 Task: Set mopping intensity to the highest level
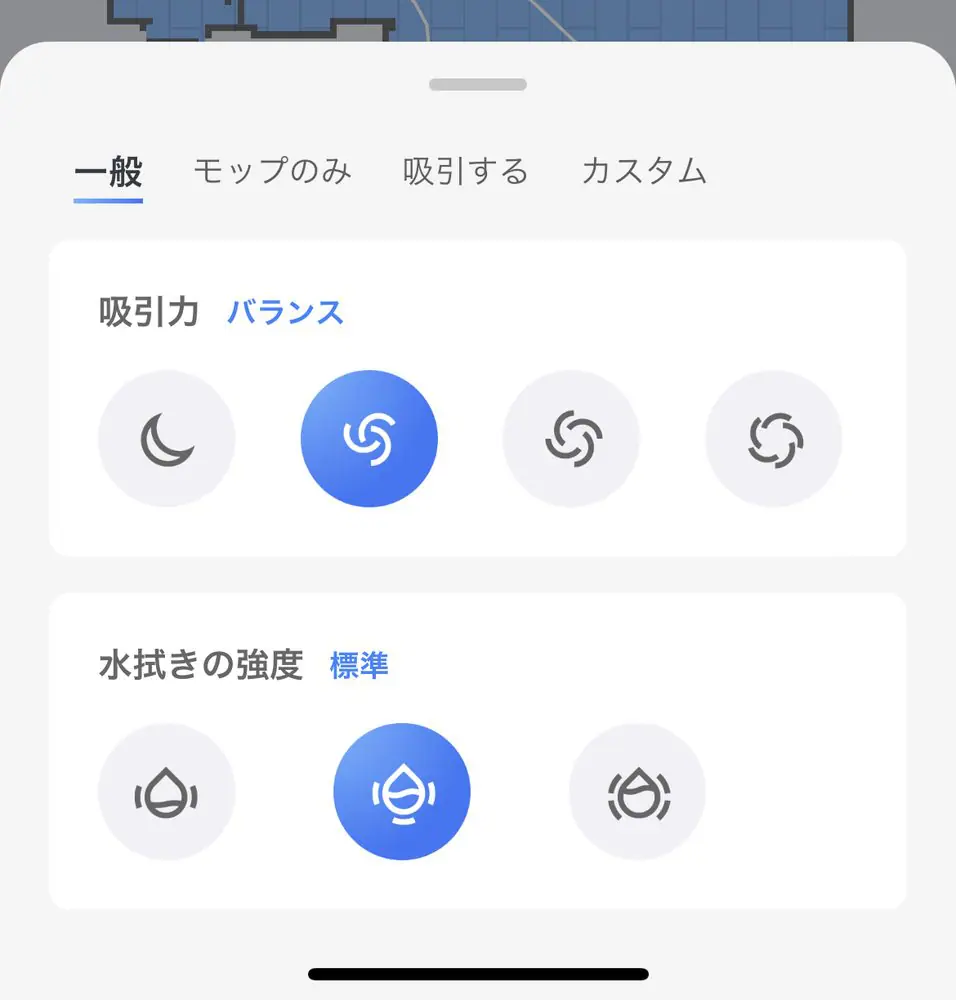tap(637, 792)
